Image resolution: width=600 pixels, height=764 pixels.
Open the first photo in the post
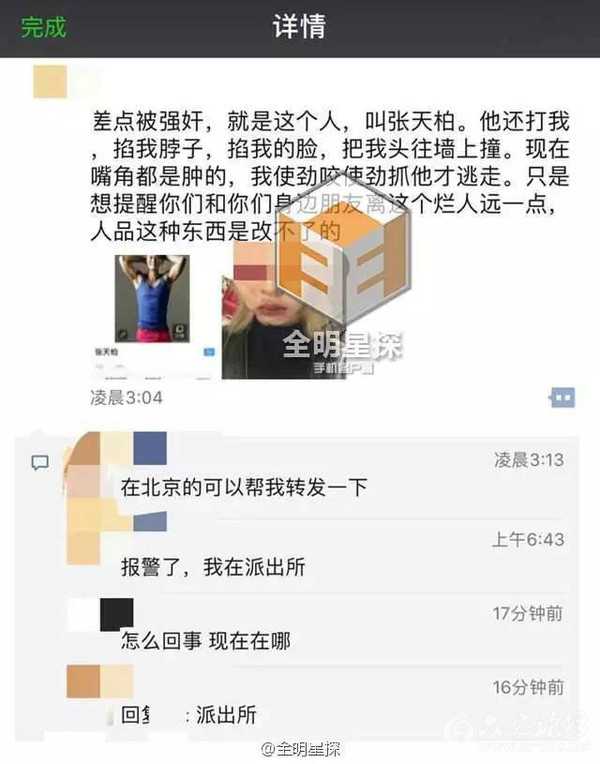click(152, 315)
